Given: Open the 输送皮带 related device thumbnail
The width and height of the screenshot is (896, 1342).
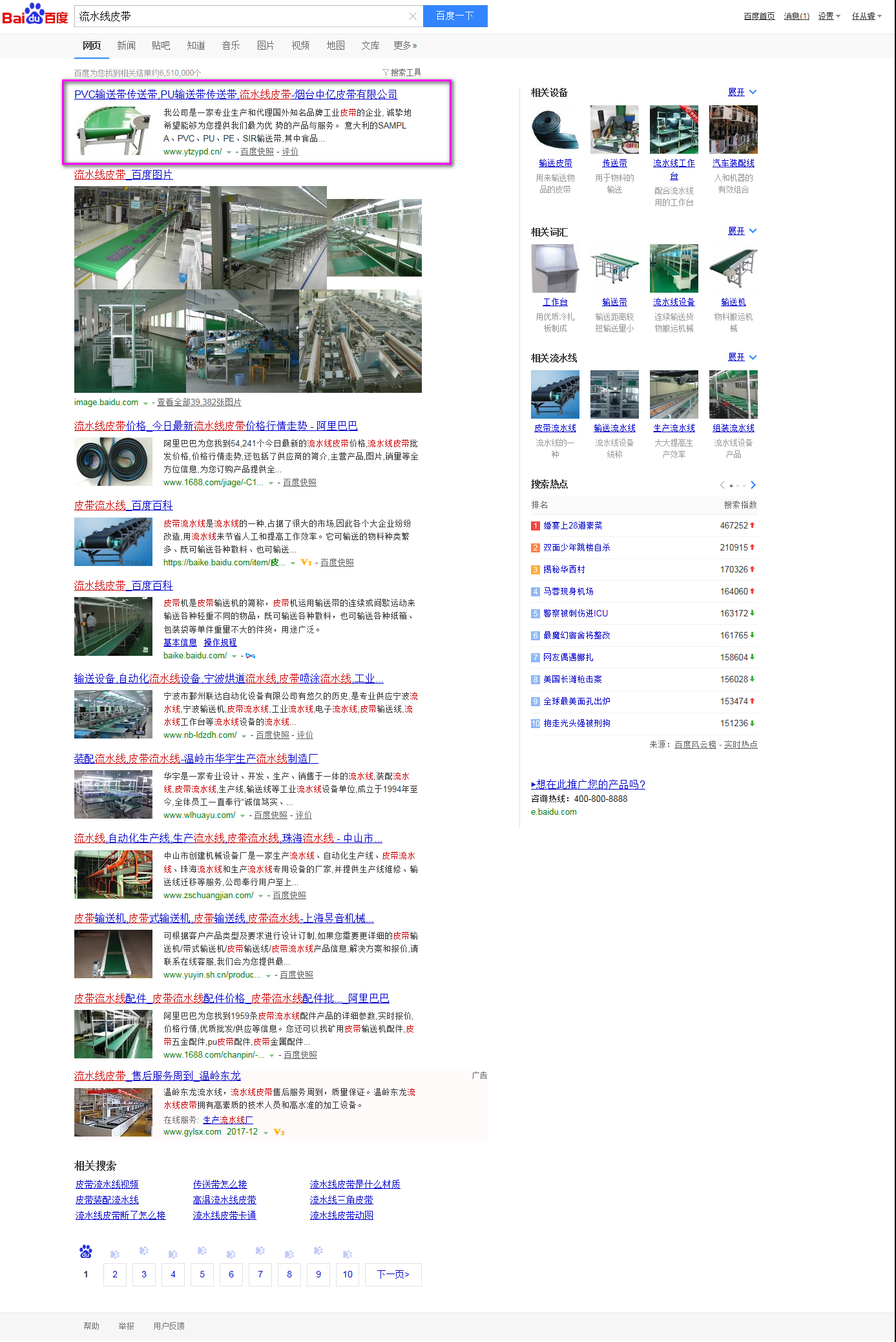Looking at the screenshot, I should (x=555, y=130).
